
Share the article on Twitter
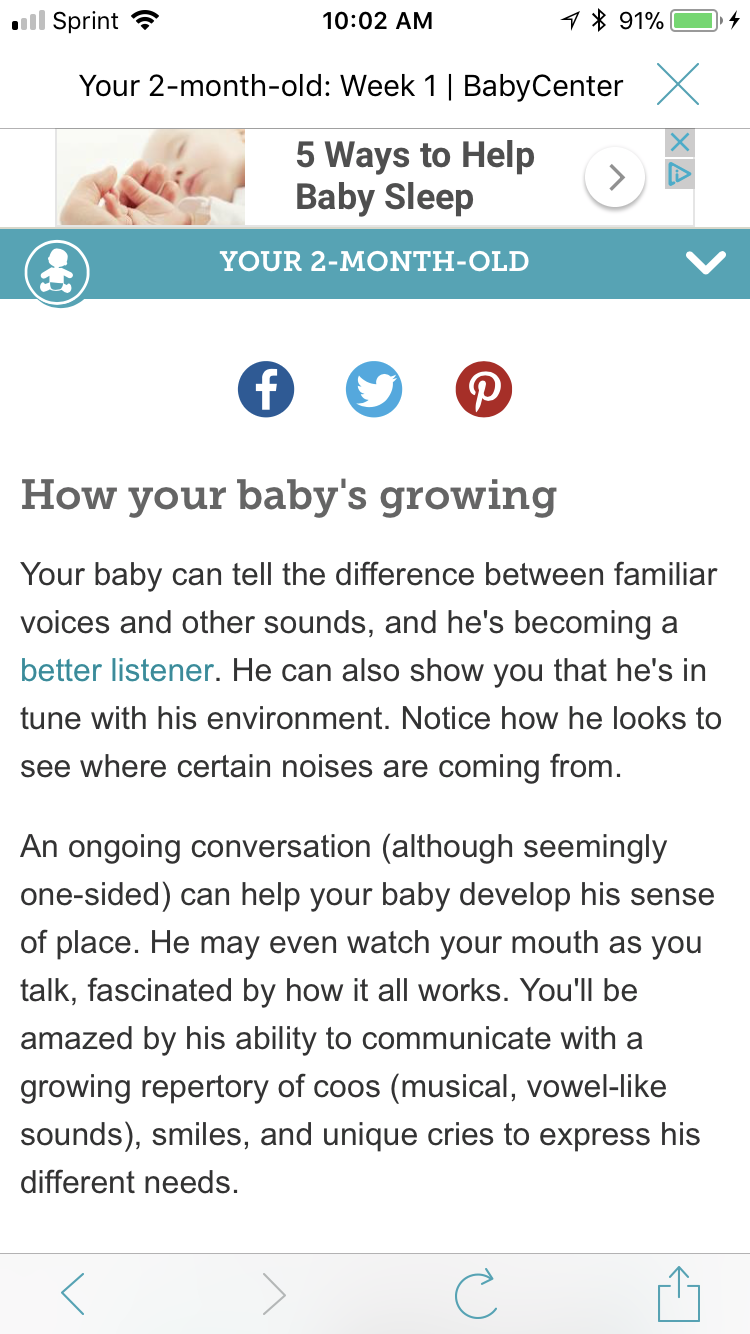[374, 389]
